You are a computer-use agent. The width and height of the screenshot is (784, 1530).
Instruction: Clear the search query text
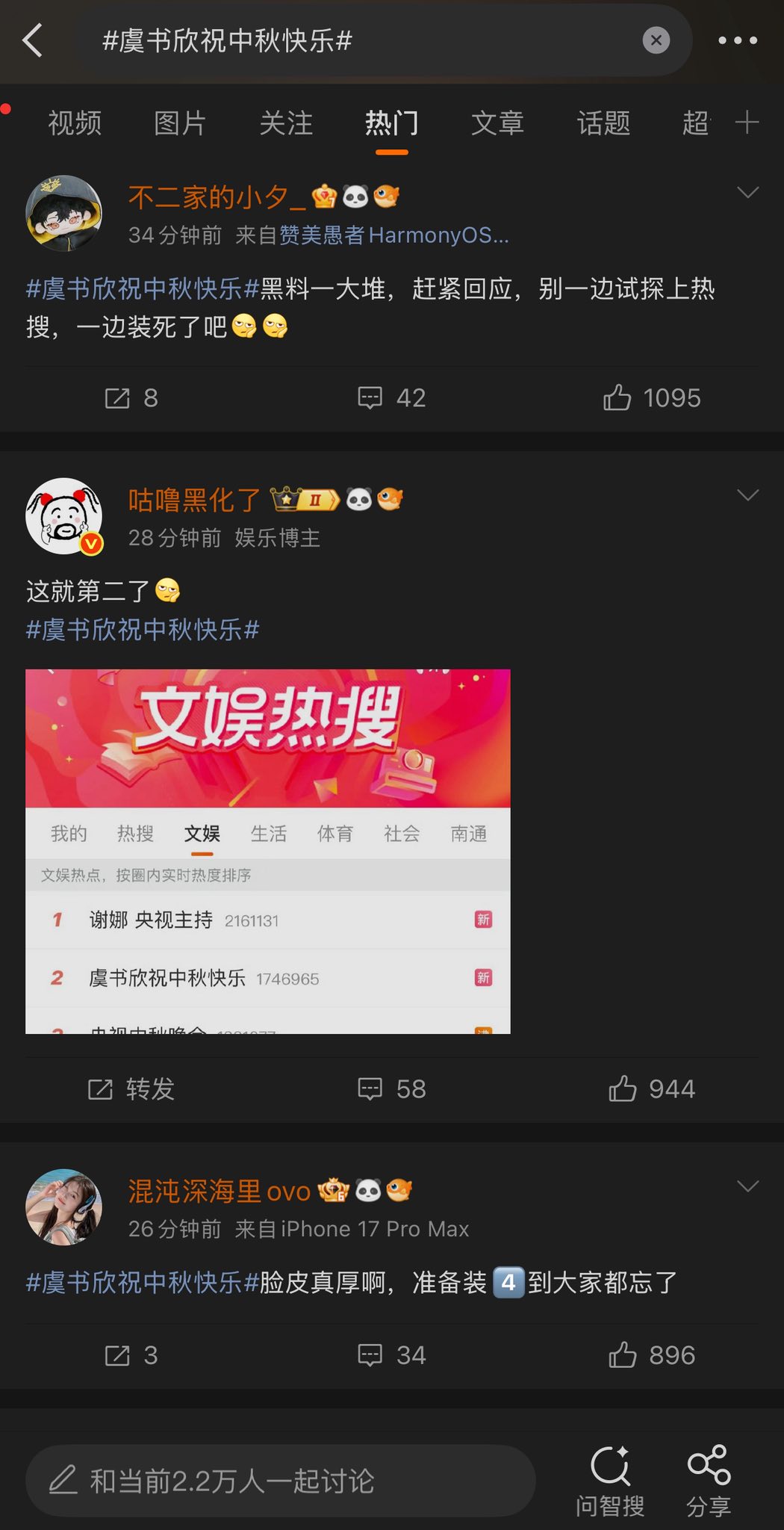[656, 40]
